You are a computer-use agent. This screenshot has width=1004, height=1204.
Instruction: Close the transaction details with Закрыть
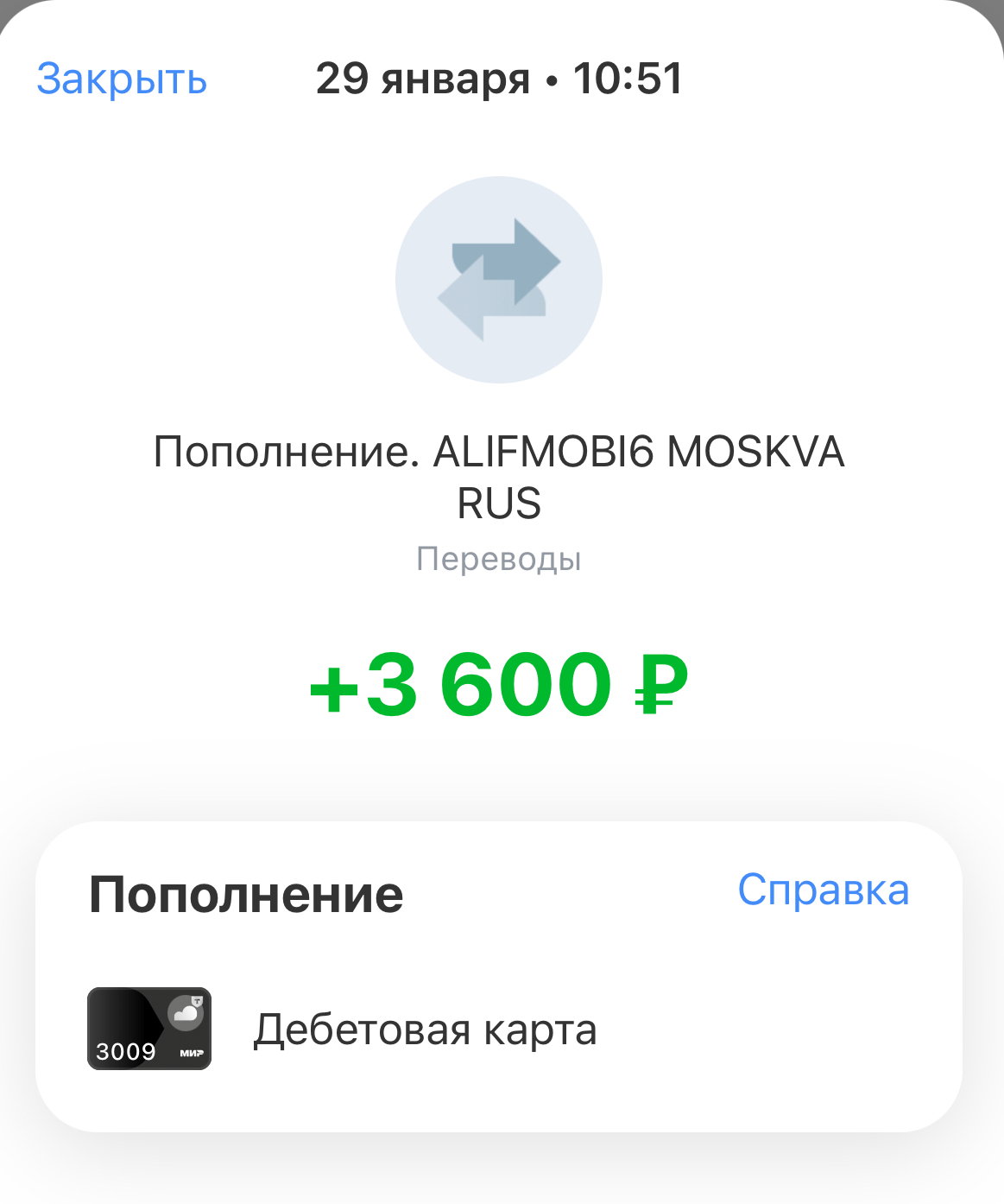(122, 79)
